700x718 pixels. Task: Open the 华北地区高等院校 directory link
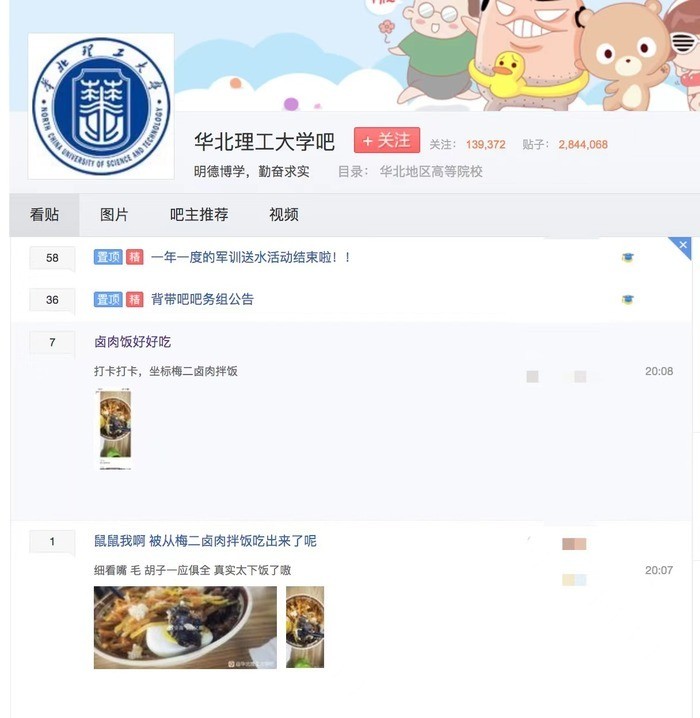point(431,172)
